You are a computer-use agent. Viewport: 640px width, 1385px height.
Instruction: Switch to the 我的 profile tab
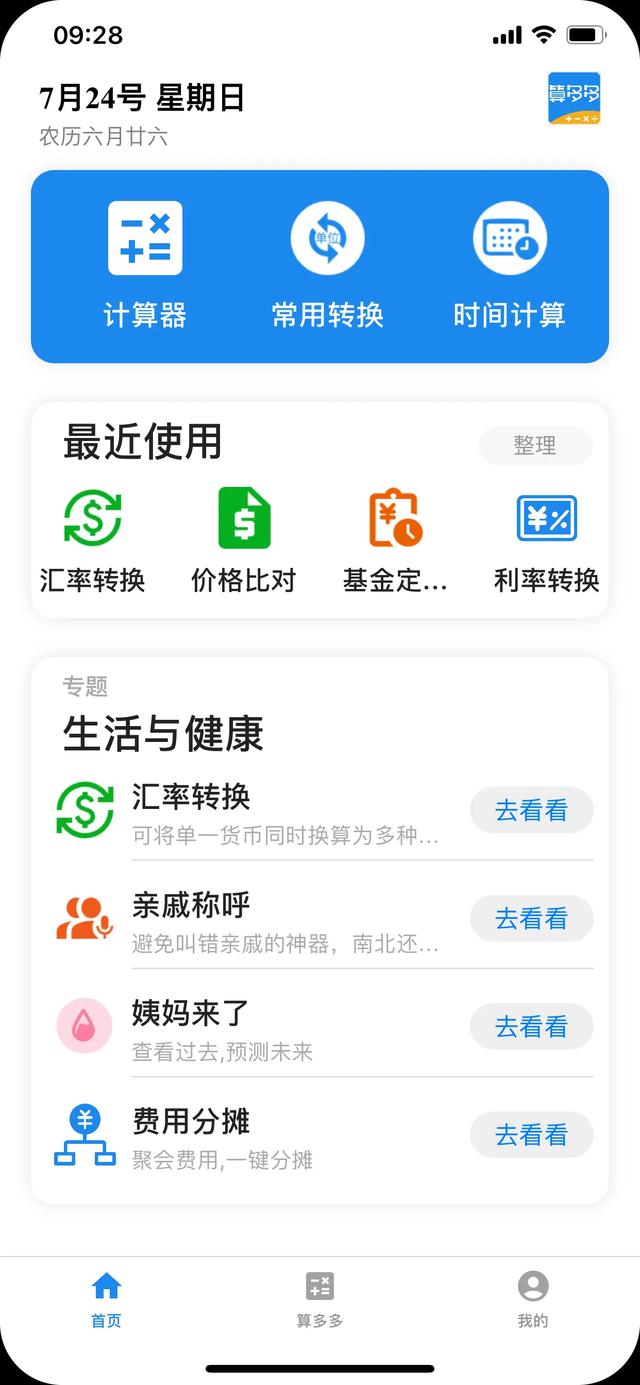[x=533, y=1300]
